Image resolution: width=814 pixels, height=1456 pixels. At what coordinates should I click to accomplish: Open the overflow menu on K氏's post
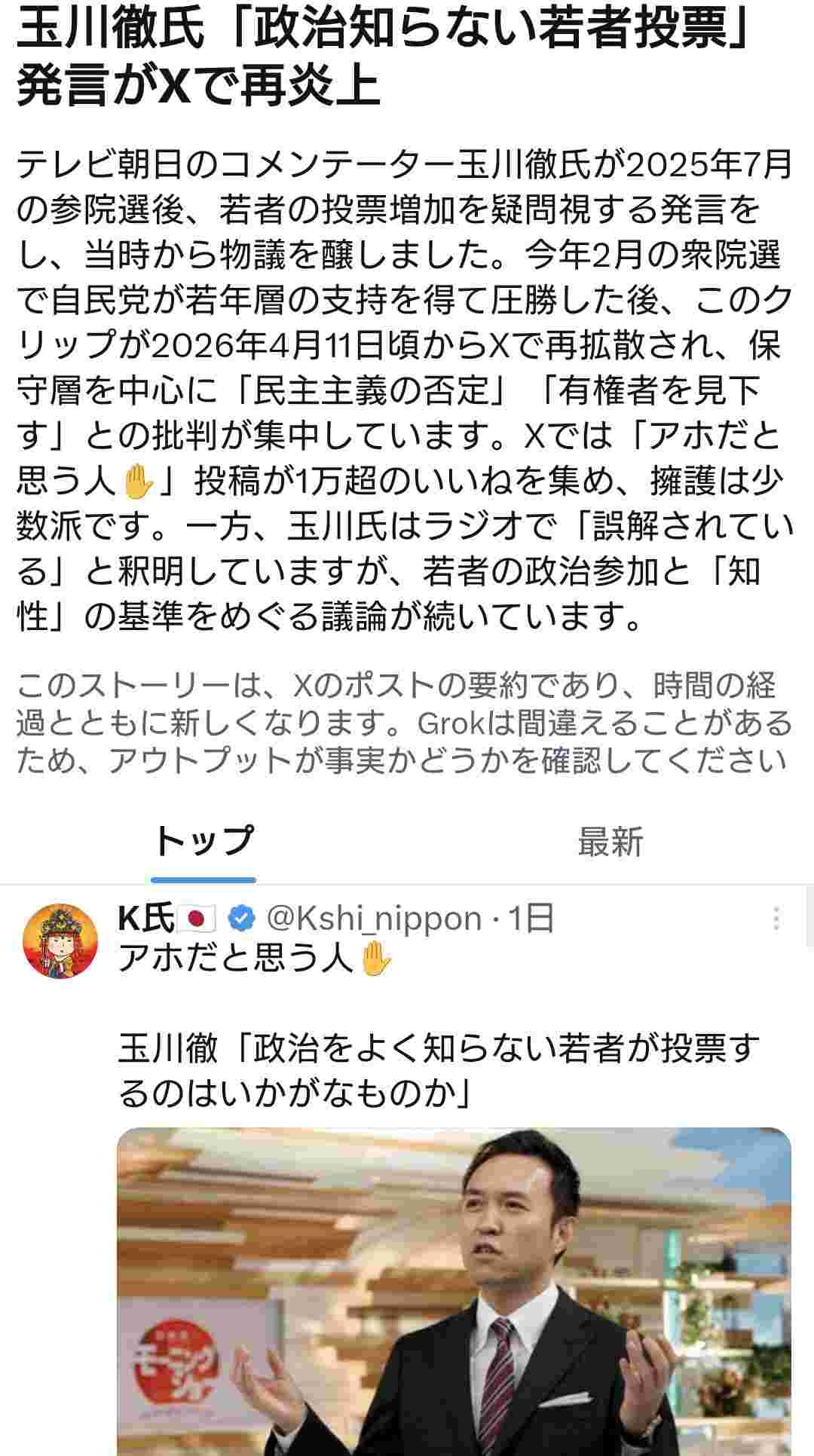(776, 919)
